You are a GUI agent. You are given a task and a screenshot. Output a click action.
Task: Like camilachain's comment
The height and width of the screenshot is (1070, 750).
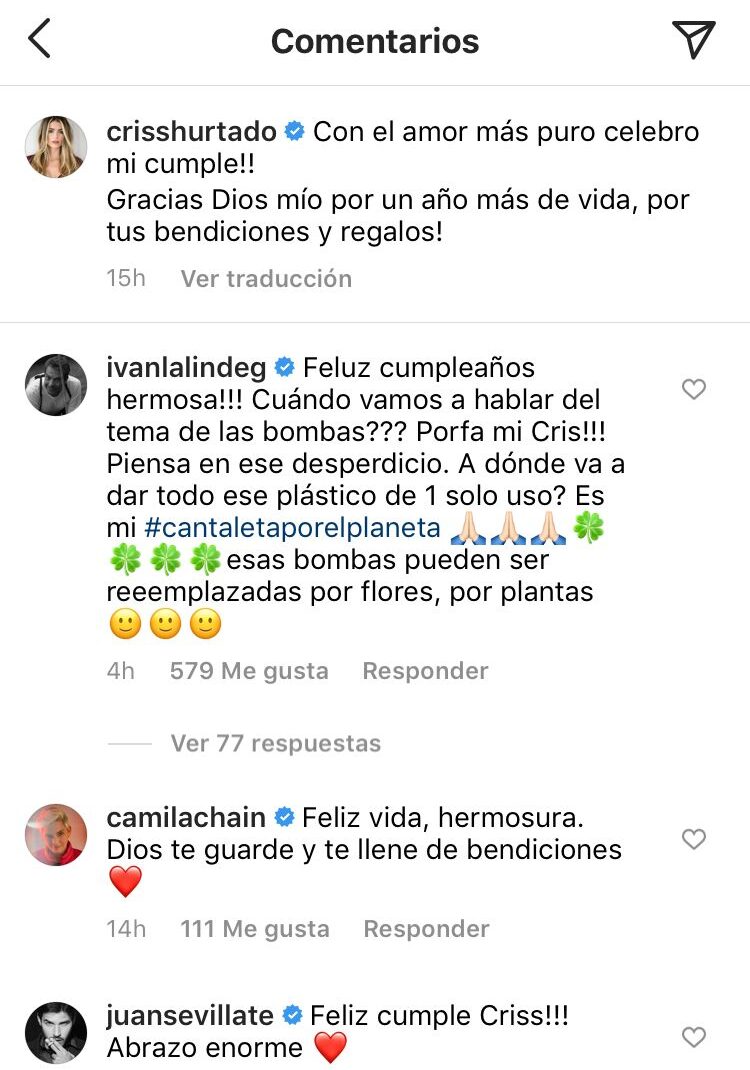tap(693, 838)
